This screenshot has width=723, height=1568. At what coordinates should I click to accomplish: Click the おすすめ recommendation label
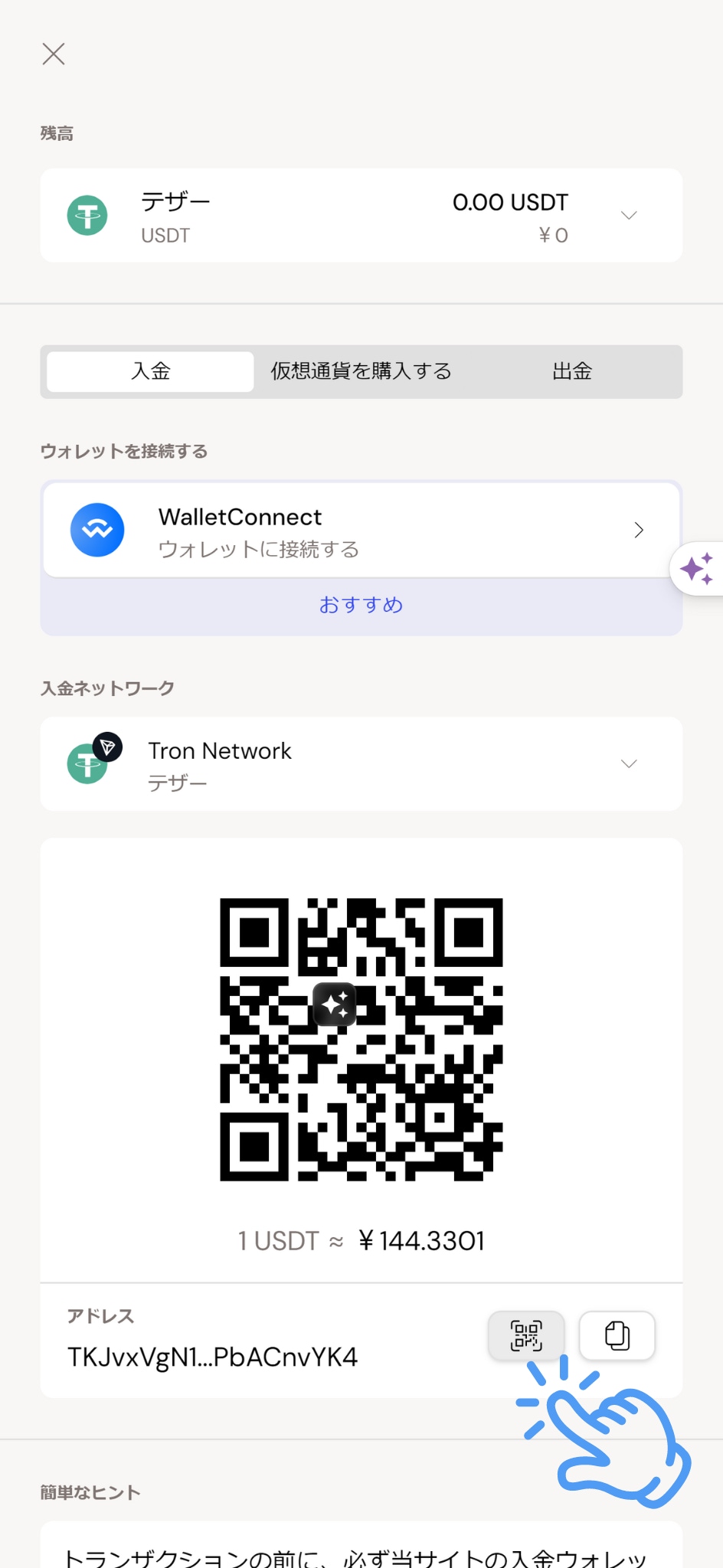(361, 605)
